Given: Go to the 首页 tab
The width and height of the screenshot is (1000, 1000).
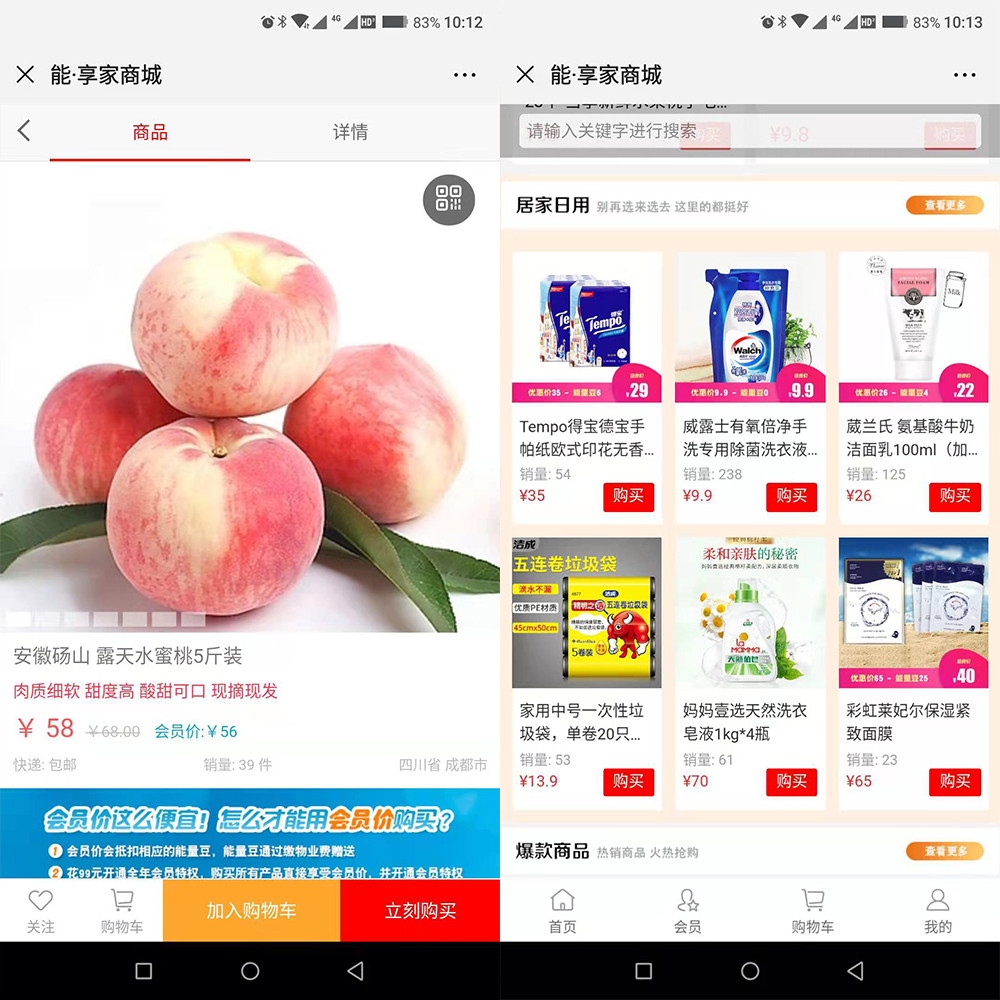Looking at the screenshot, I should [x=563, y=911].
